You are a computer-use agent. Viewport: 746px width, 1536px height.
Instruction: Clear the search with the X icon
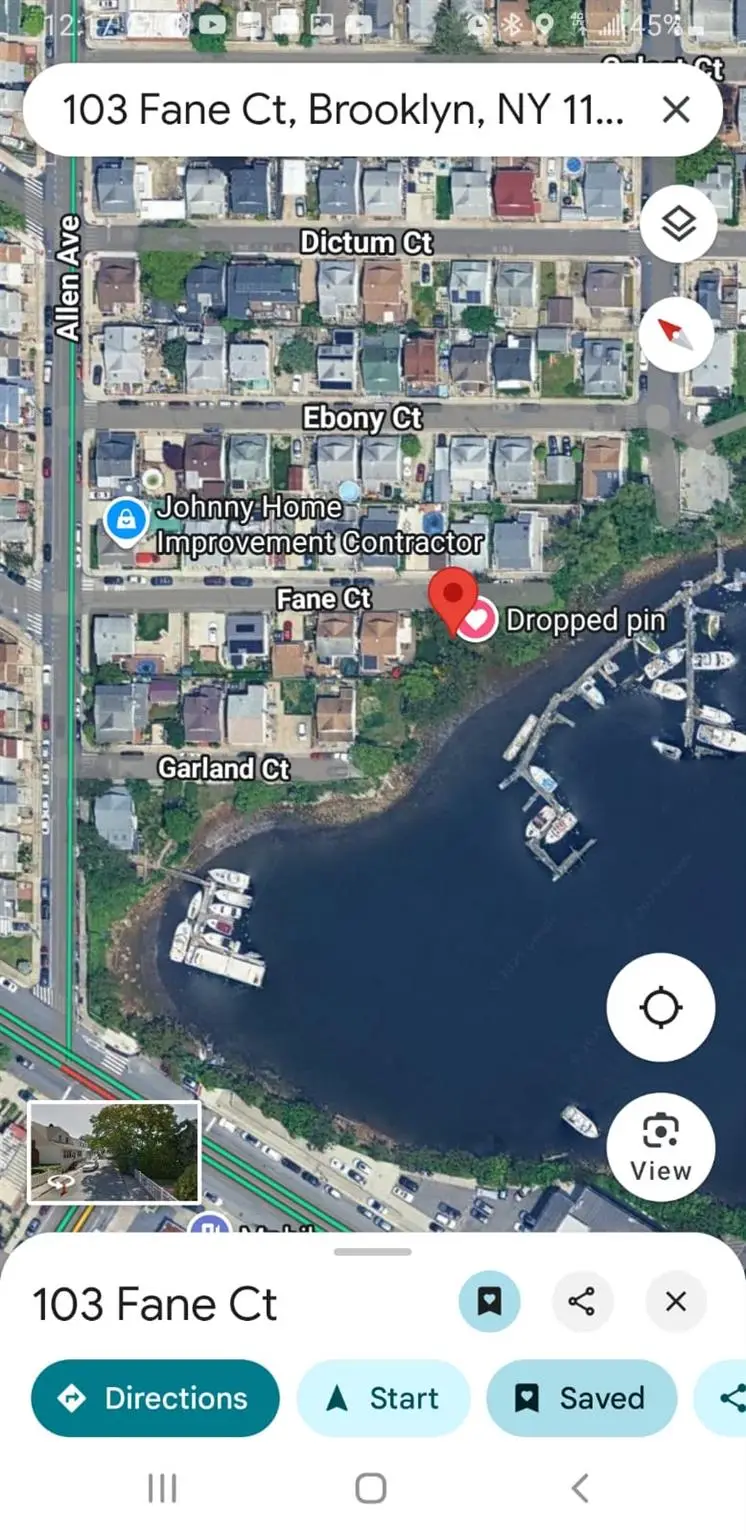click(677, 110)
